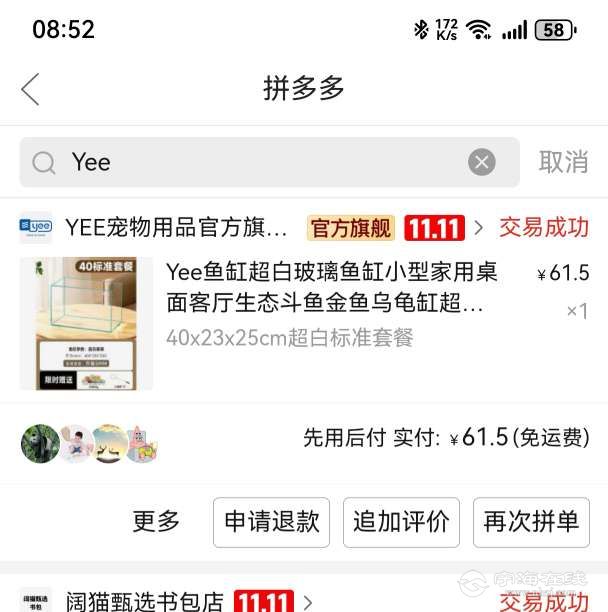Image resolution: width=608 pixels, height=612 pixels.
Task: View the group-buy member avatars
Action: tap(90, 442)
